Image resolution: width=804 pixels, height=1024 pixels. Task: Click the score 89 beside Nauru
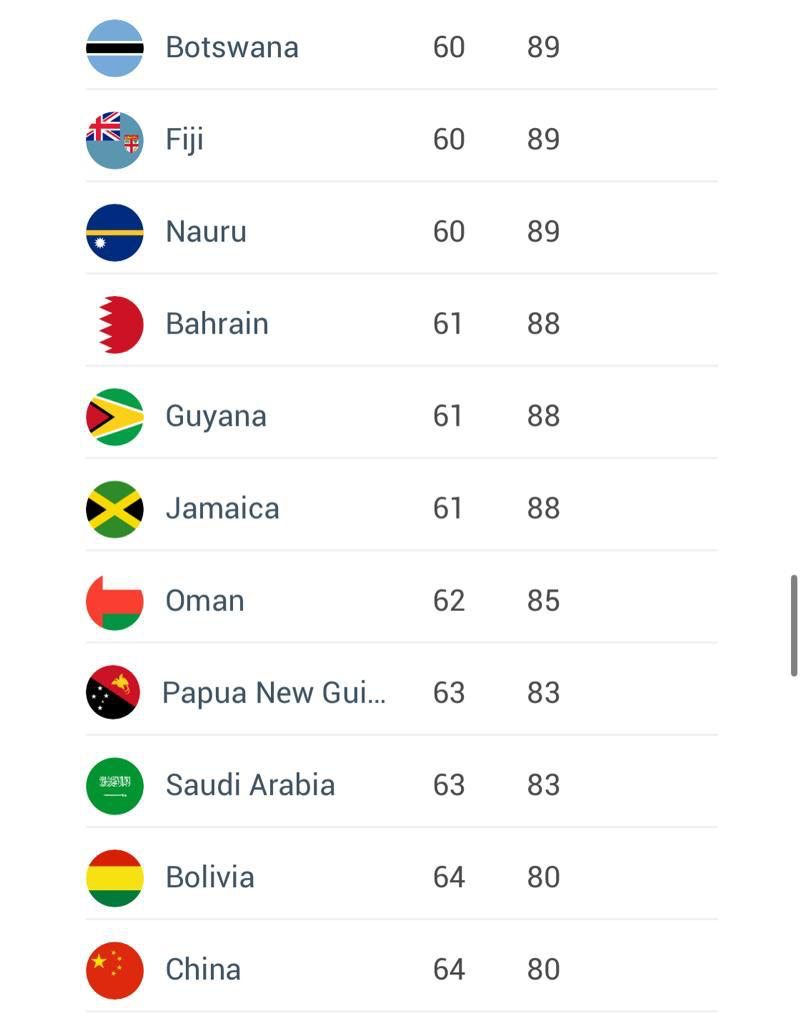[546, 231]
